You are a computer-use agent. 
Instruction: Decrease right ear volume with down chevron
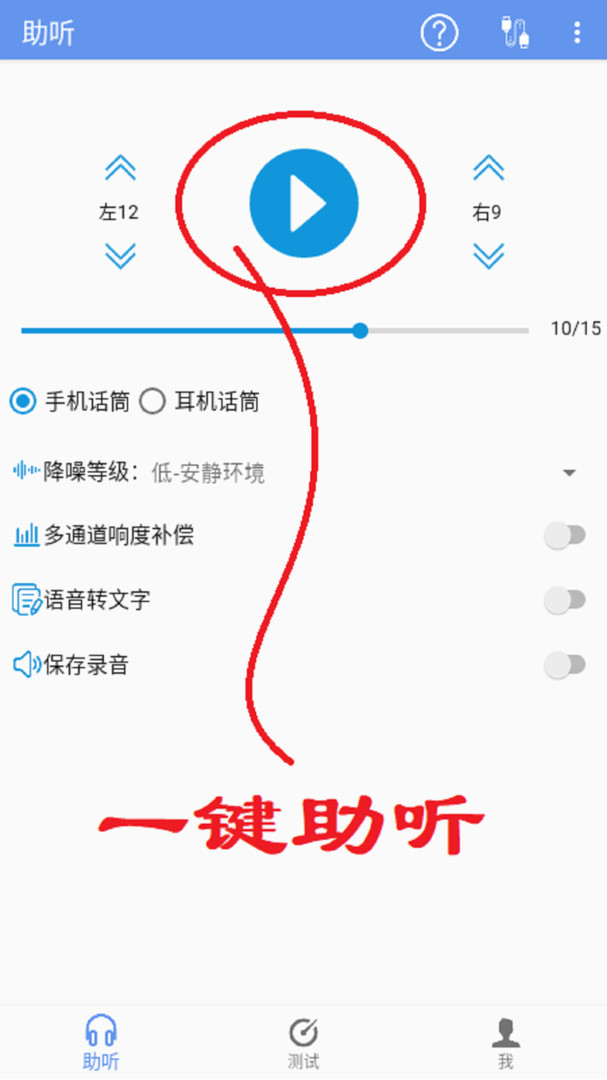coord(488,256)
